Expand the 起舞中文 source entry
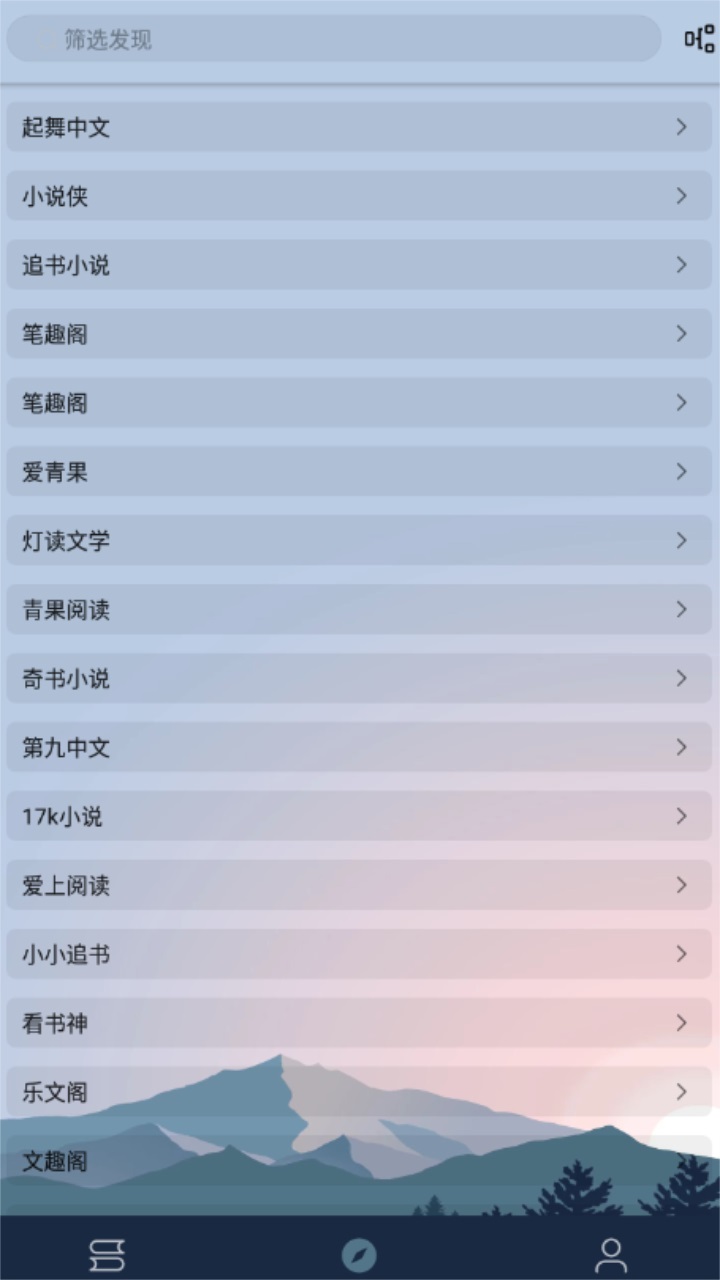The width and height of the screenshot is (720, 1280). coord(360,127)
